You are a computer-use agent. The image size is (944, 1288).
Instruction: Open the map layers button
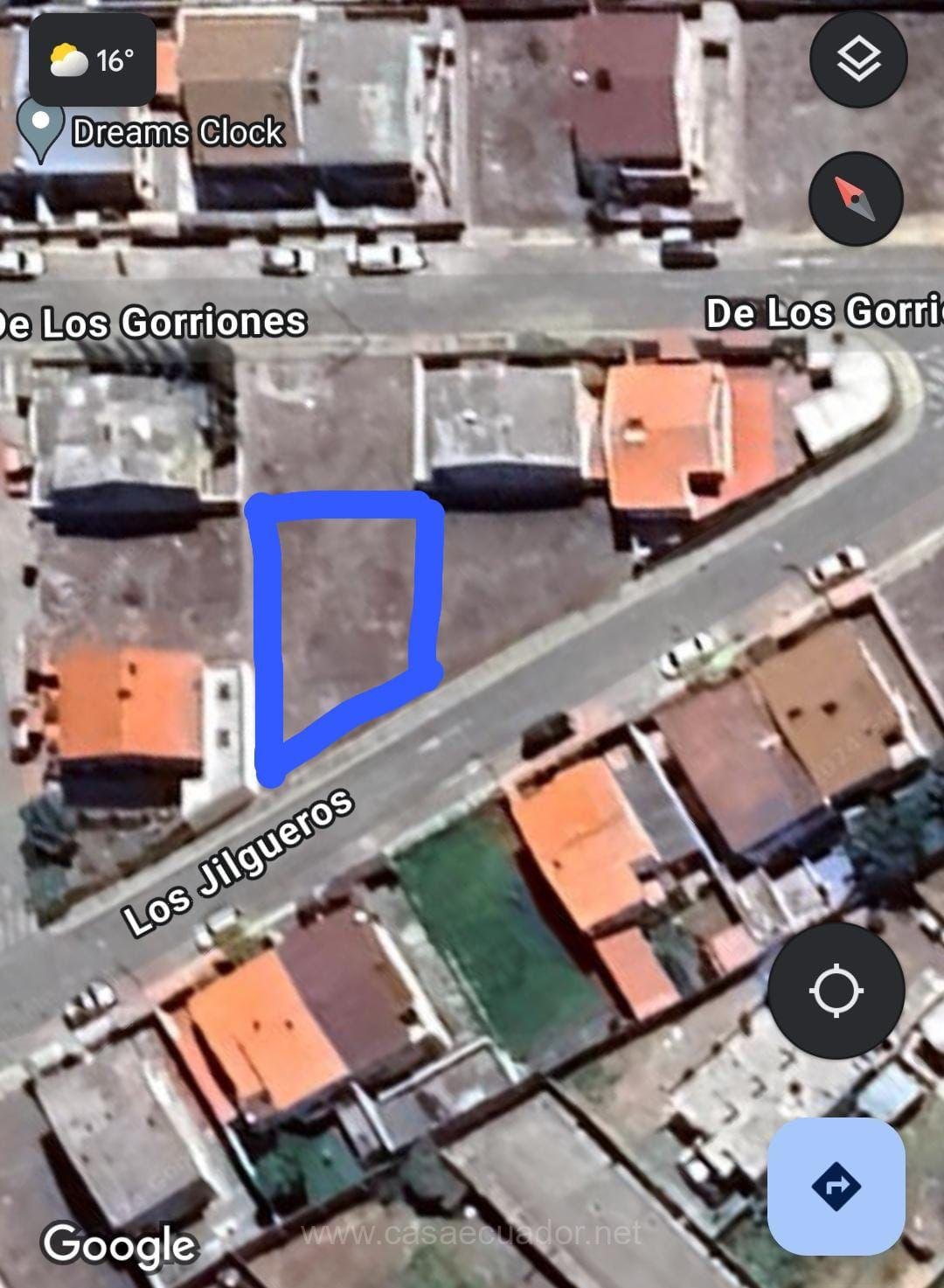857,59
